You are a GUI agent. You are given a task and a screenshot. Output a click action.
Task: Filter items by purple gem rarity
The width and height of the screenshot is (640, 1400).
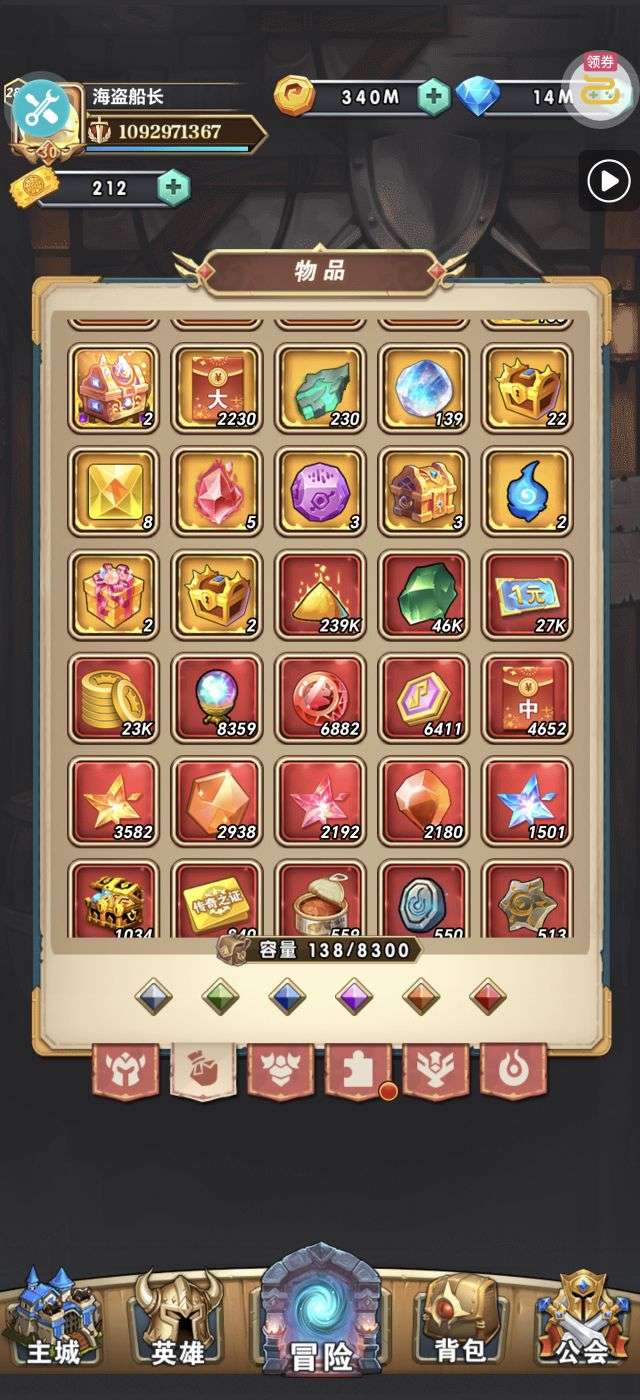pos(354,996)
